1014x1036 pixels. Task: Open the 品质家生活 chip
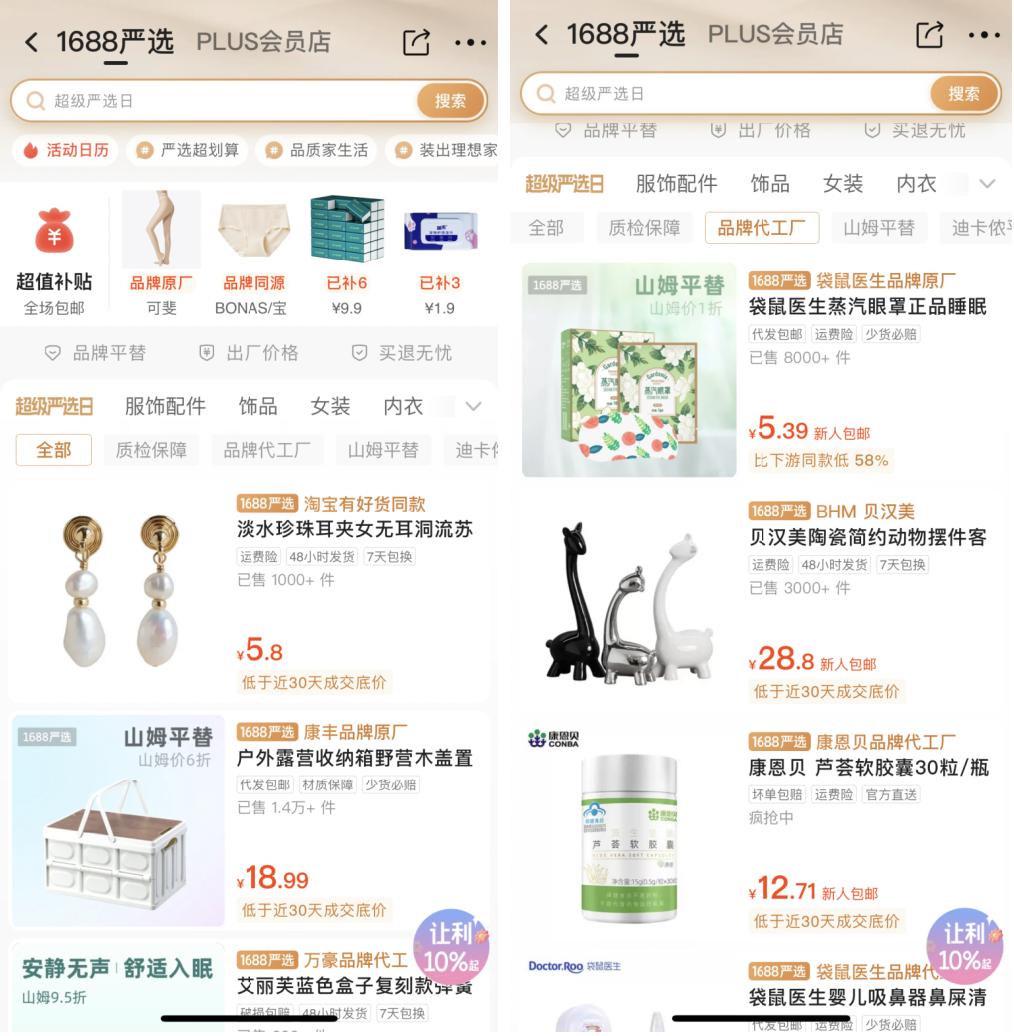[x=316, y=150]
